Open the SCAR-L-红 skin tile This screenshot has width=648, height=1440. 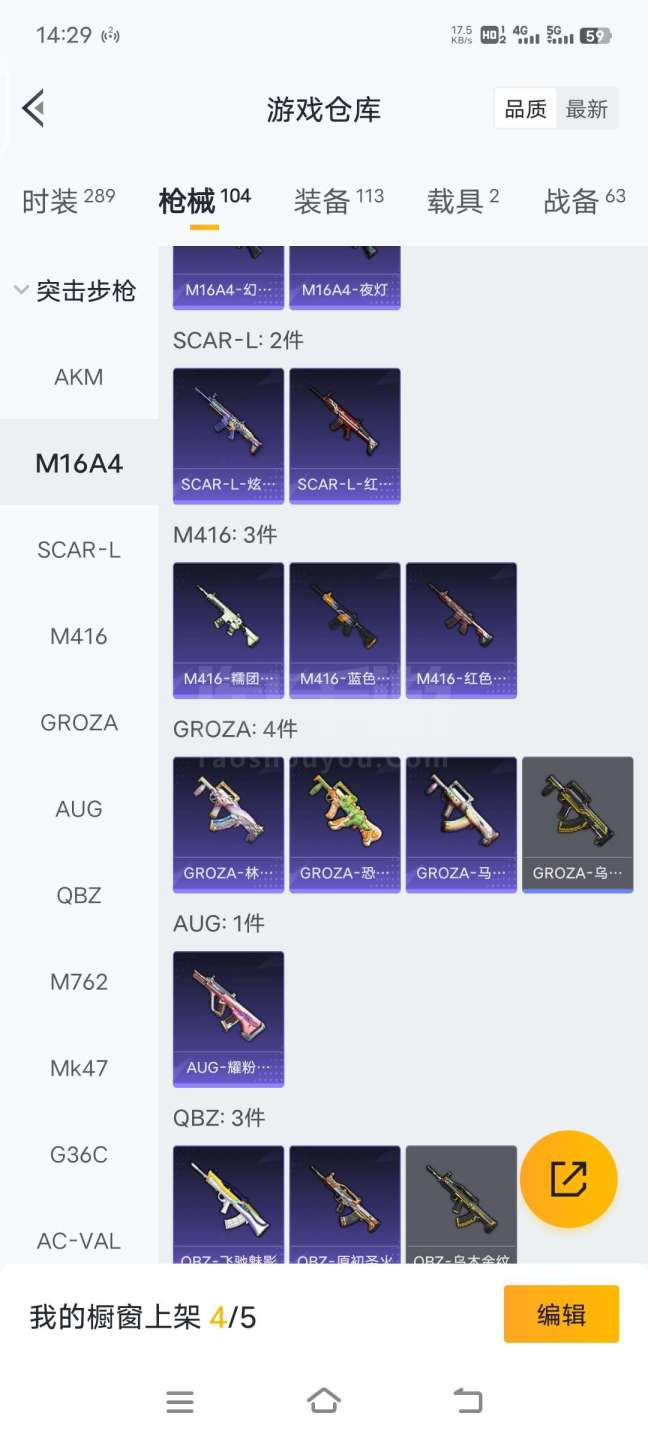coord(344,435)
